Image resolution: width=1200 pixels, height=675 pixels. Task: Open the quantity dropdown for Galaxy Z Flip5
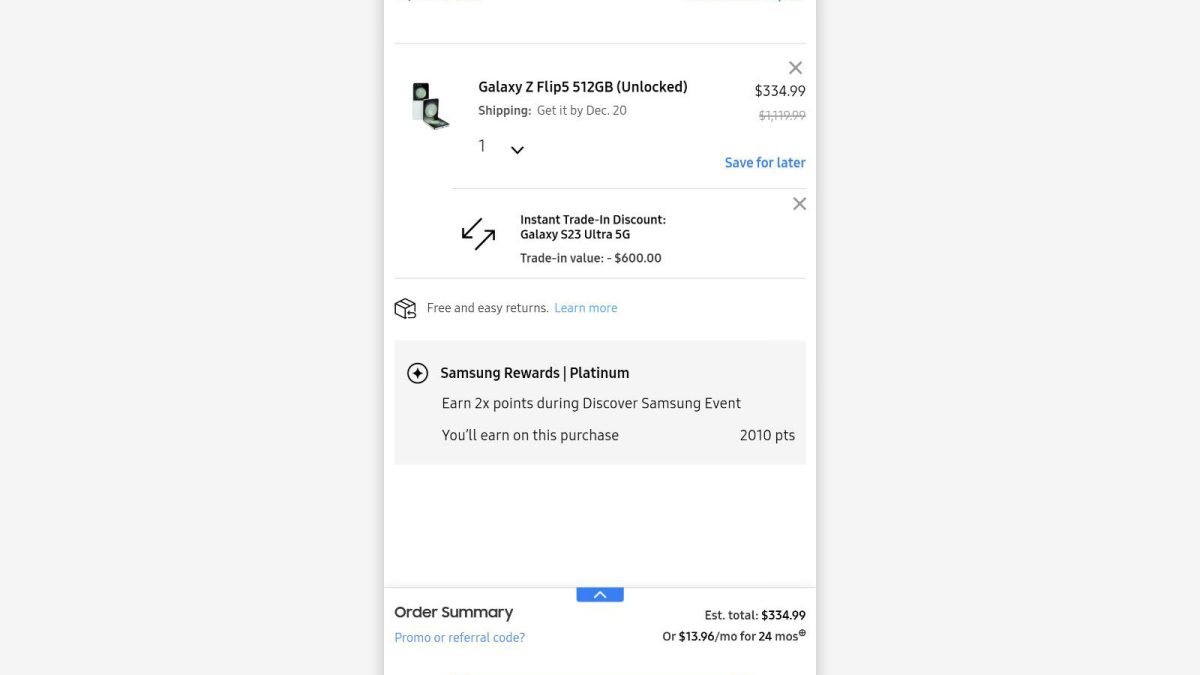click(517, 150)
